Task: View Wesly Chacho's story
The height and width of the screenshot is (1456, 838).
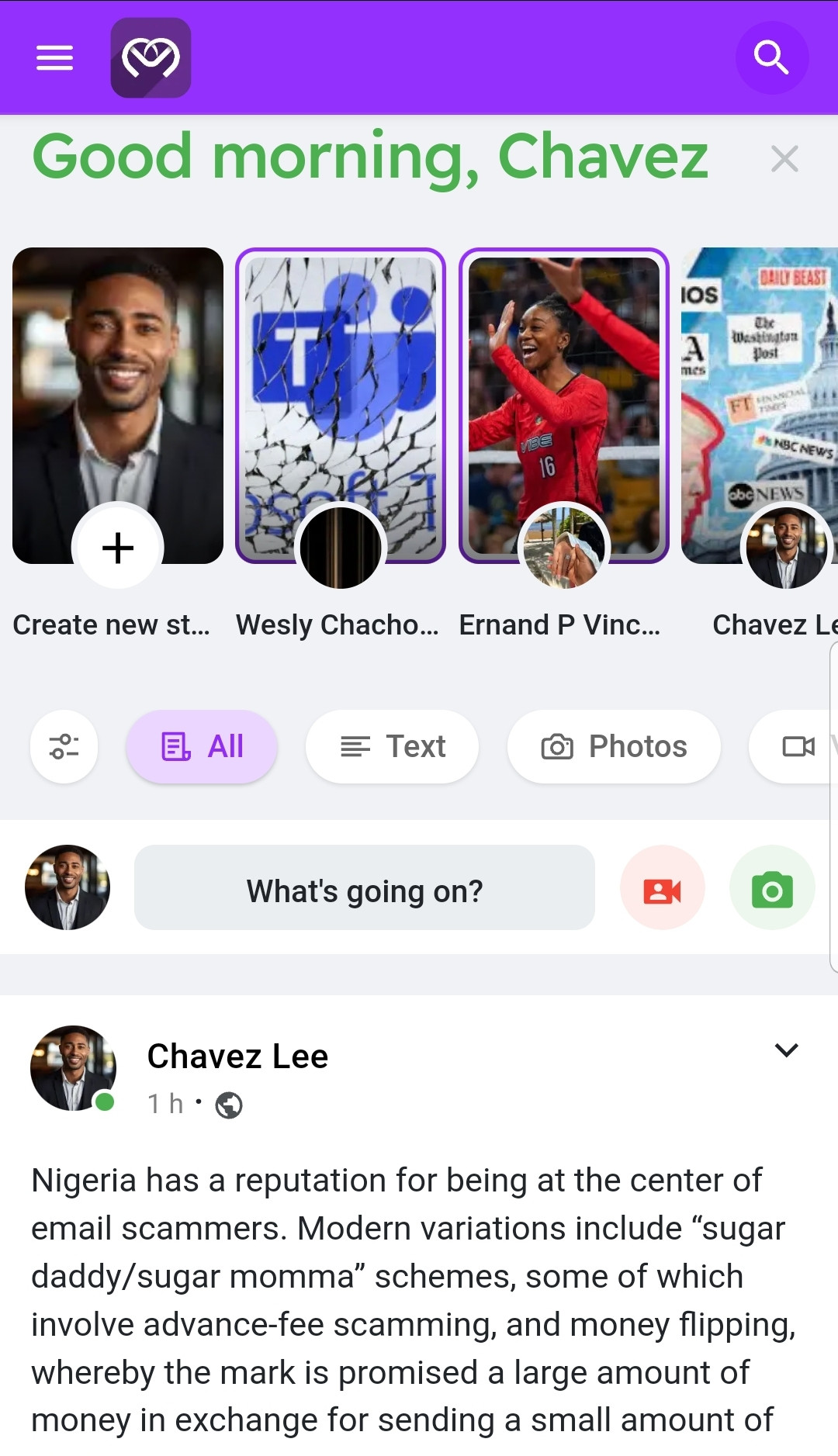Action: pos(341,405)
